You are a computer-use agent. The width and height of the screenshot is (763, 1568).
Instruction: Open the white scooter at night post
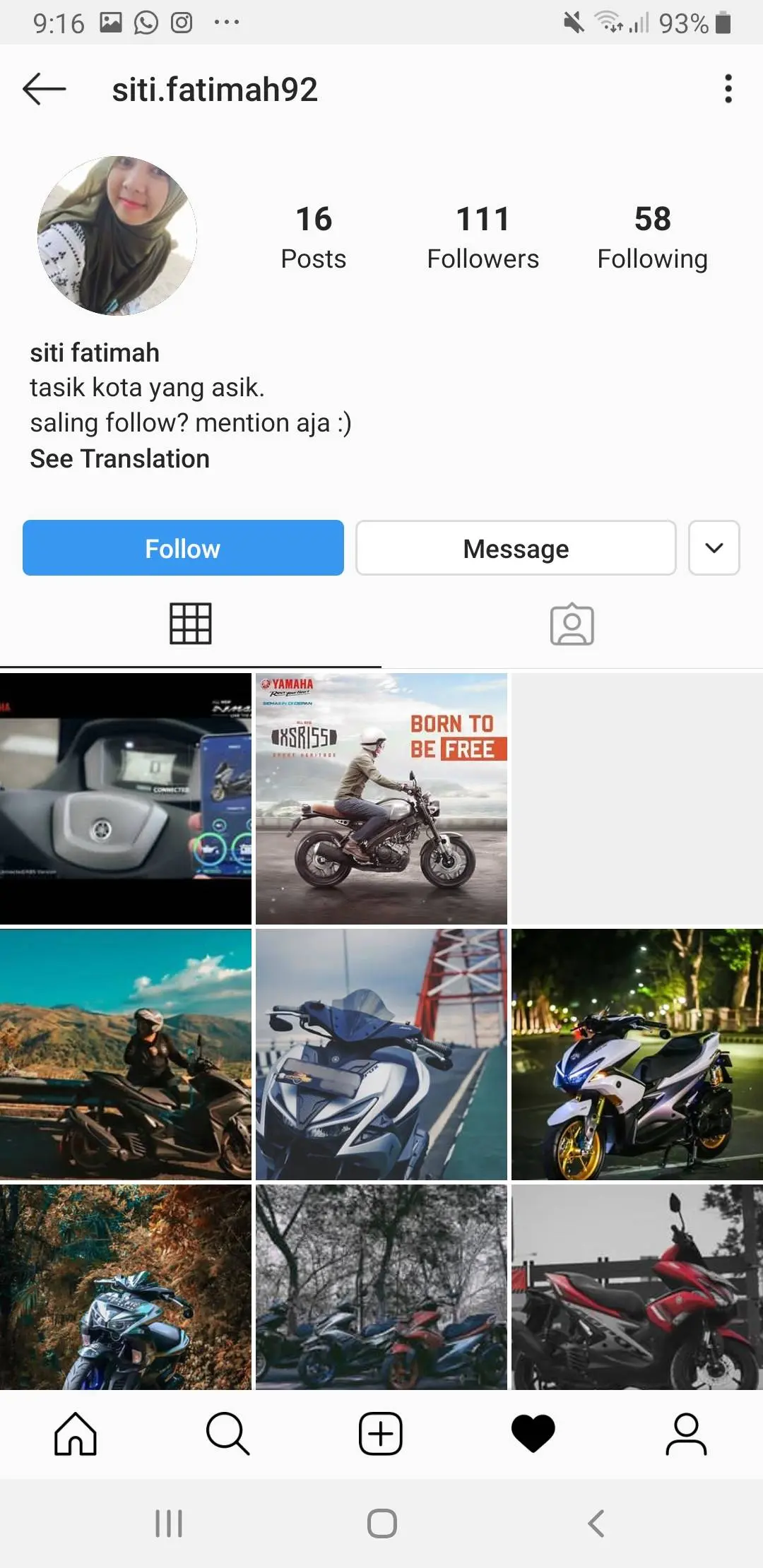click(x=637, y=1055)
